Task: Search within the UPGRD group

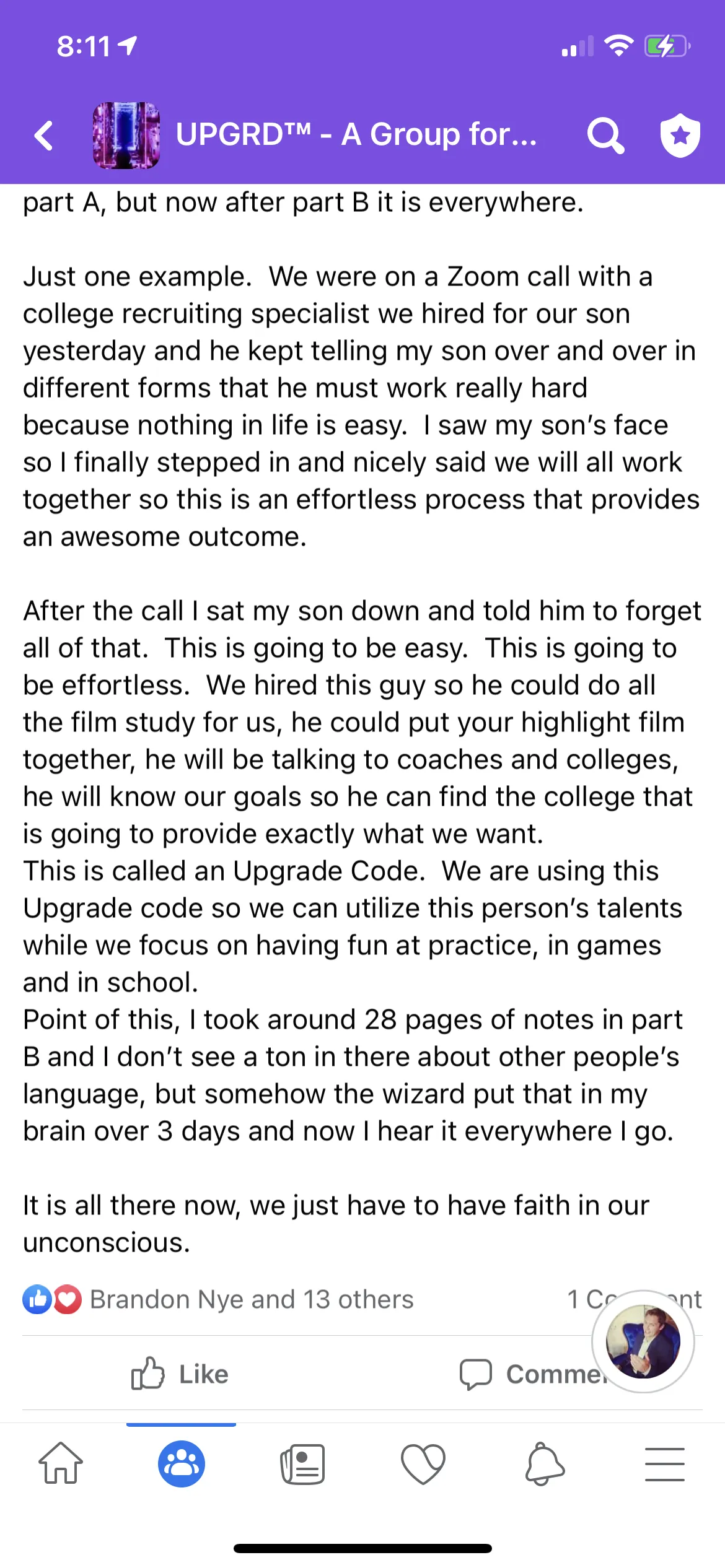Action: pyautogui.click(x=605, y=135)
